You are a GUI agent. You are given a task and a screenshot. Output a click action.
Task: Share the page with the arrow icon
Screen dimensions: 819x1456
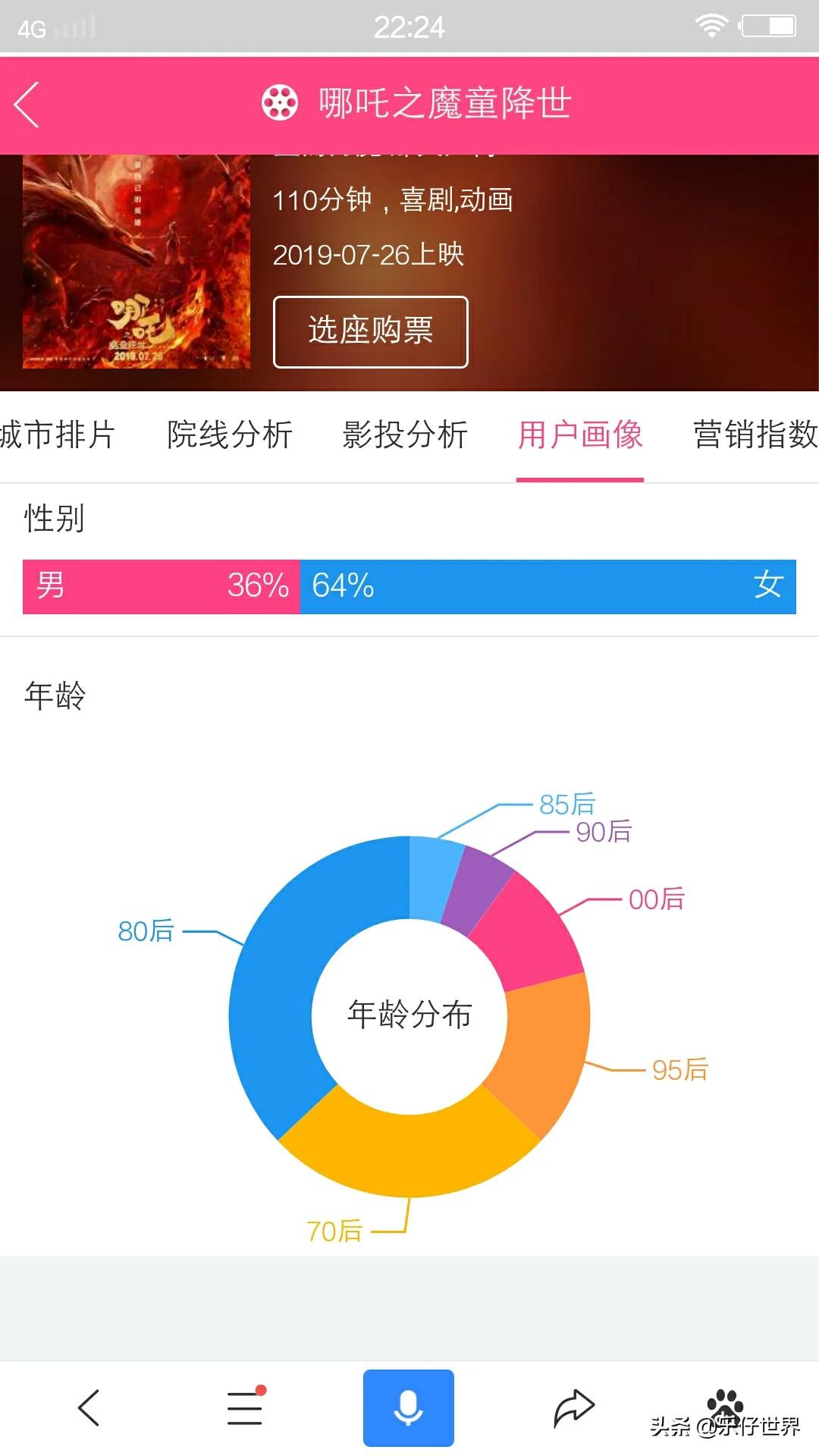click(574, 1408)
